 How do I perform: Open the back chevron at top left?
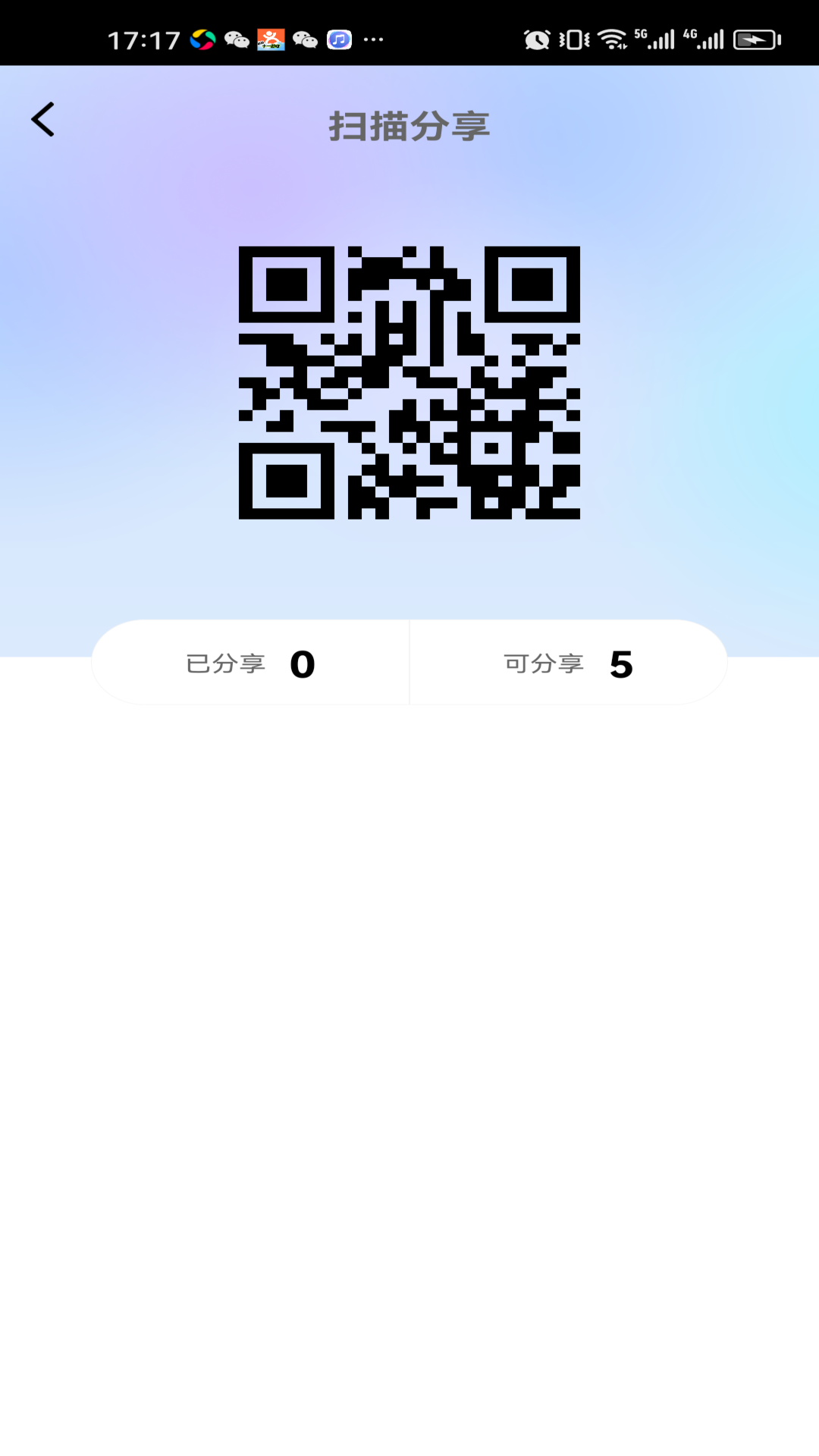coord(42,120)
